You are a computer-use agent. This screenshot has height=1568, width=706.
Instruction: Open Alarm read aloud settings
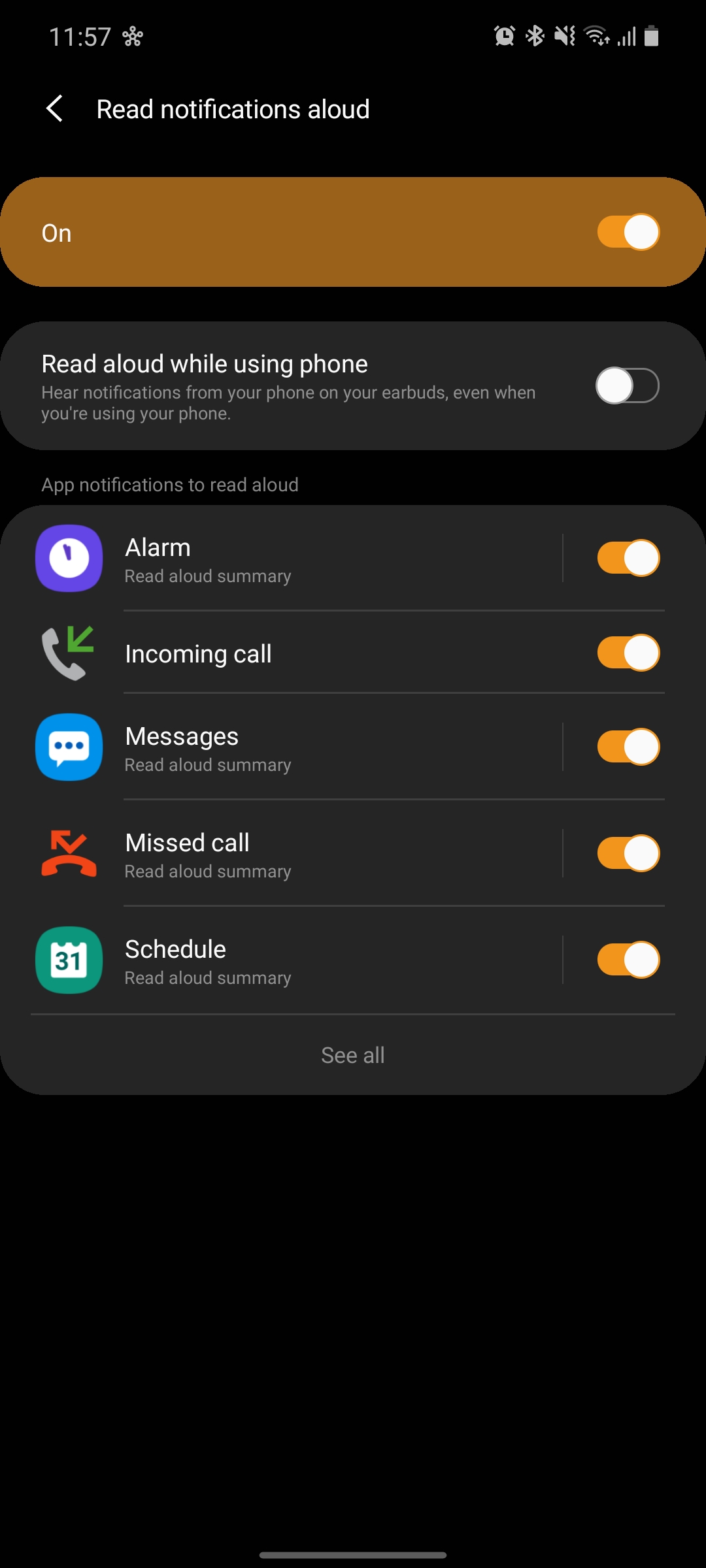pyautogui.click(x=294, y=559)
